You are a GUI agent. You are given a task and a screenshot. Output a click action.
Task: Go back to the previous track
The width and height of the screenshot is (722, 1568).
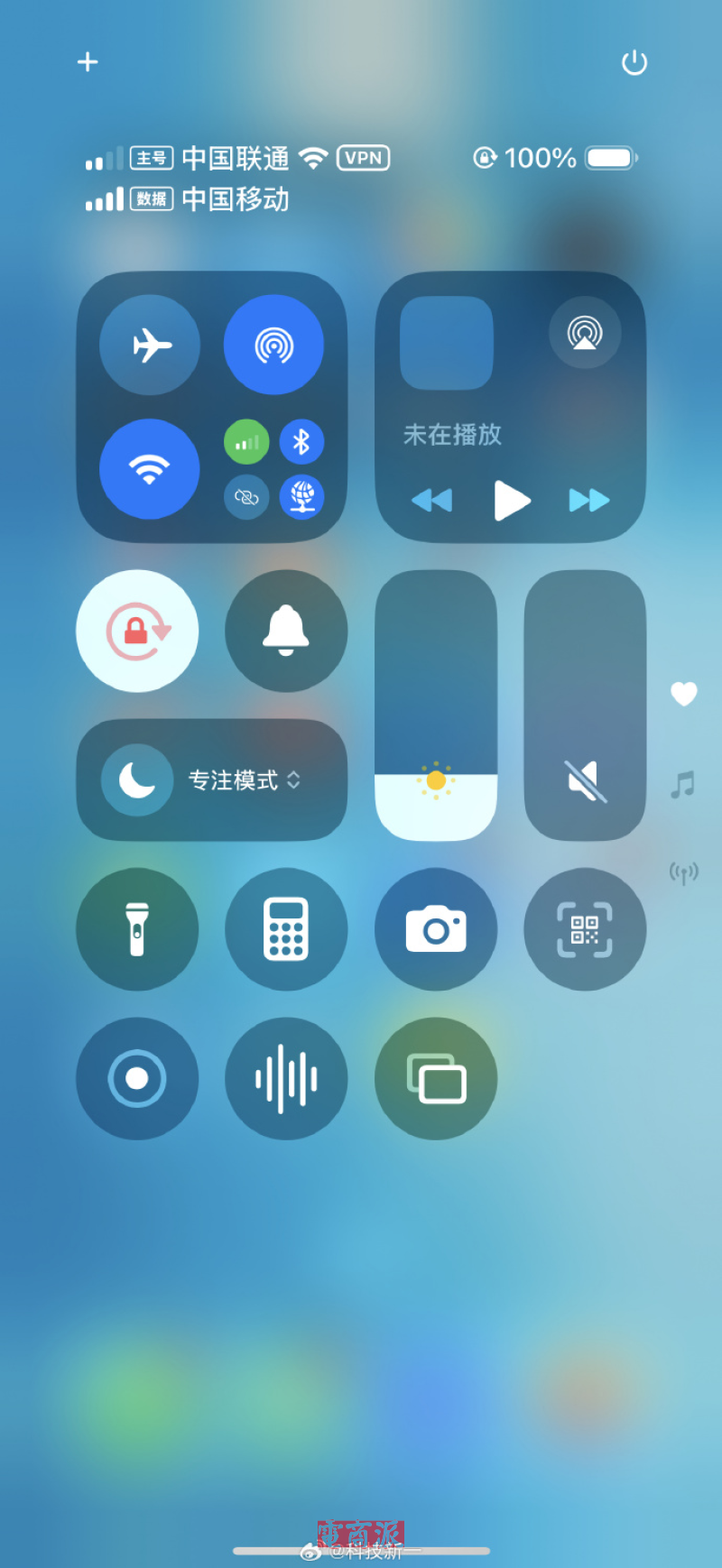(432, 501)
